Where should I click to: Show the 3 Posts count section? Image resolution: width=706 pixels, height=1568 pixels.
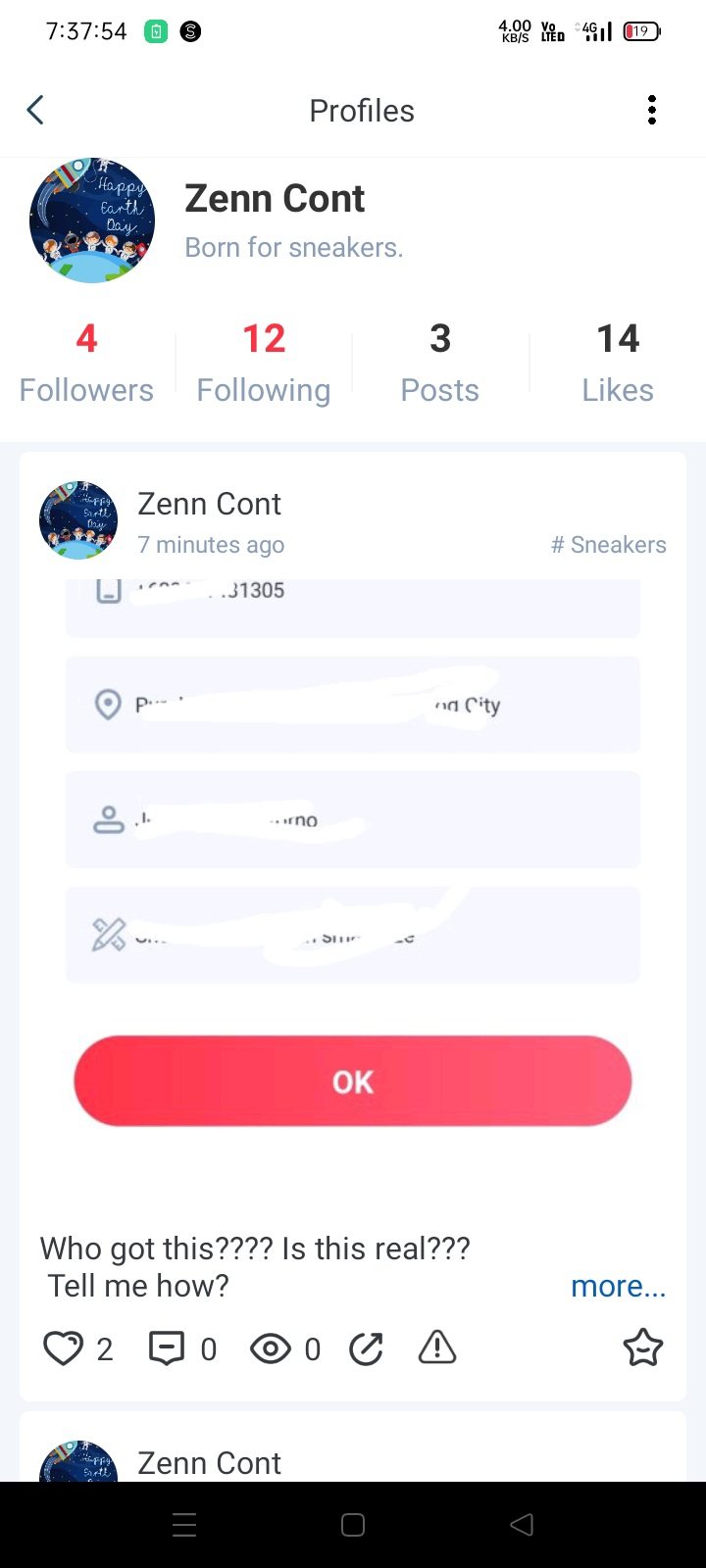[439, 363]
